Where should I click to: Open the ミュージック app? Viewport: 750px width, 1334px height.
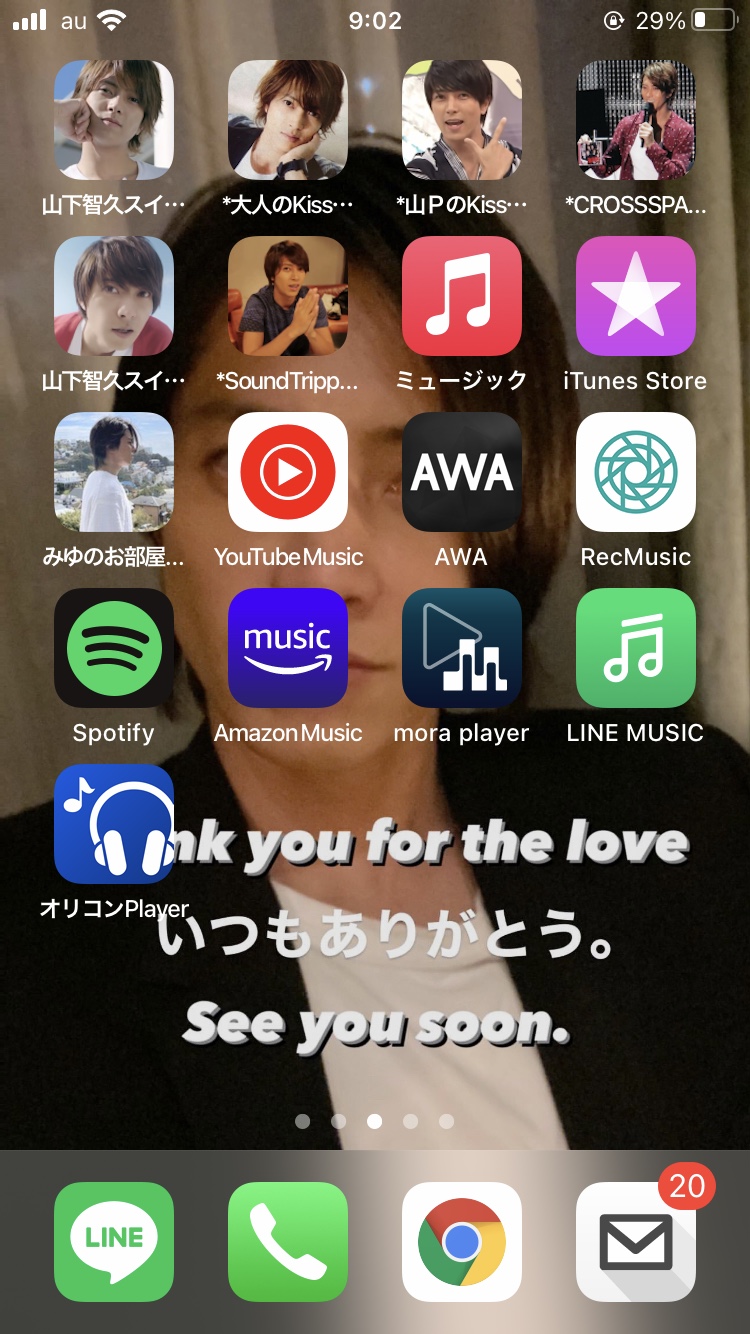point(462,296)
